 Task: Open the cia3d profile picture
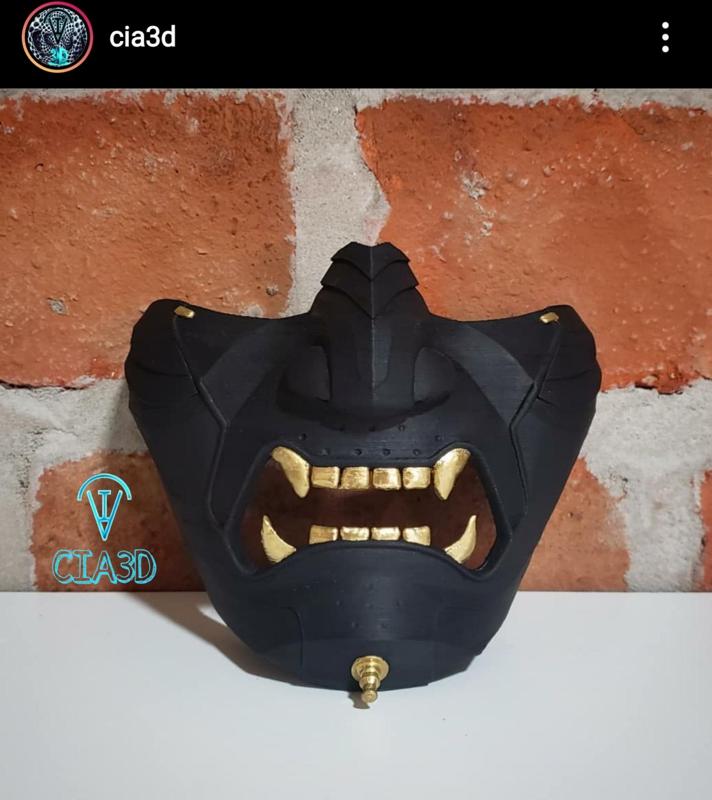[x=54, y=37]
